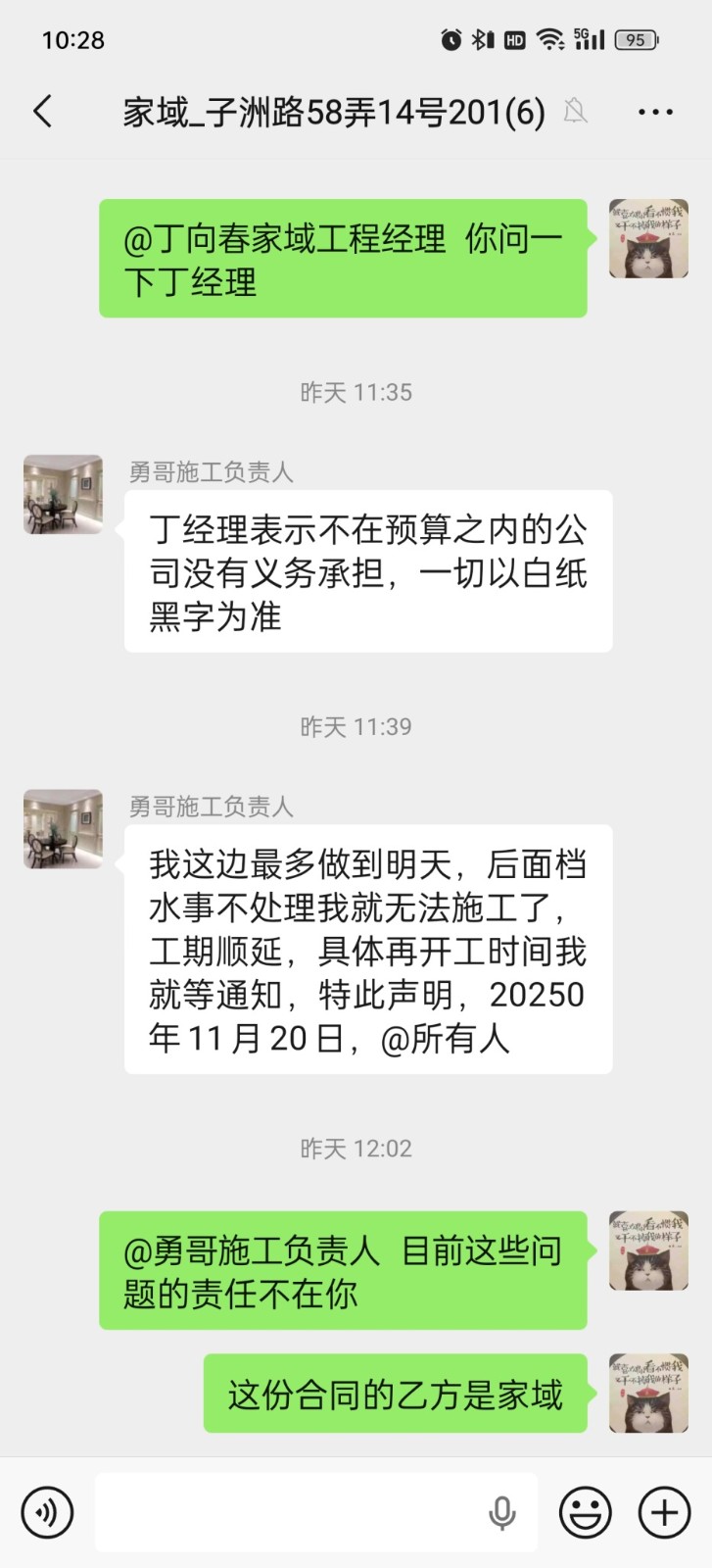Open my cat avatar beside 这份合同的乙方是家域 message
Image resolution: width=712 pixels, height=1568 pixels.
(648, 1393)
